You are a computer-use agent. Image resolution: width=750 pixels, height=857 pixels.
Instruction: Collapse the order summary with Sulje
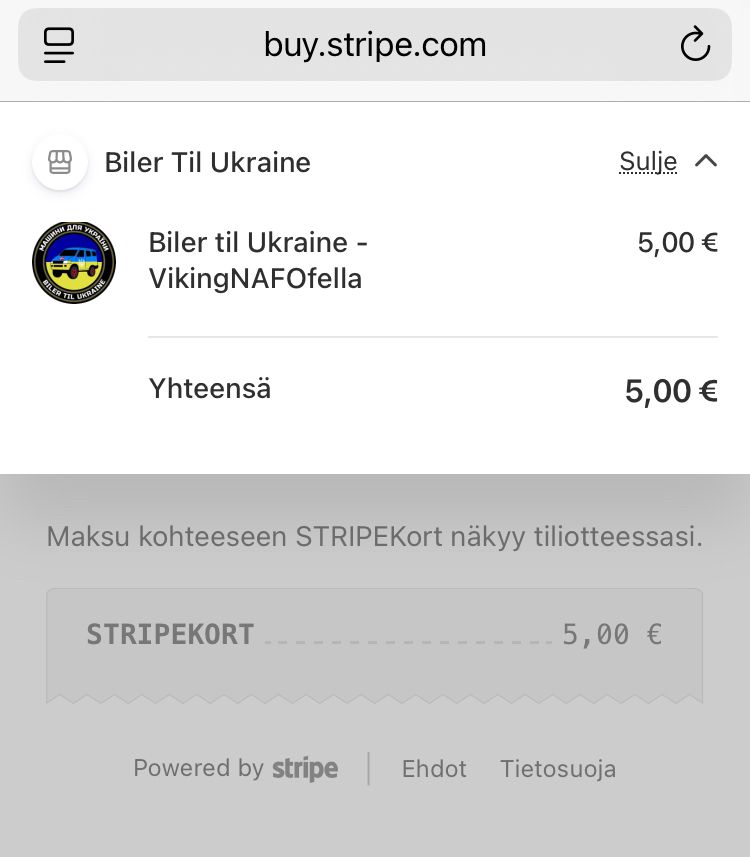668,162
